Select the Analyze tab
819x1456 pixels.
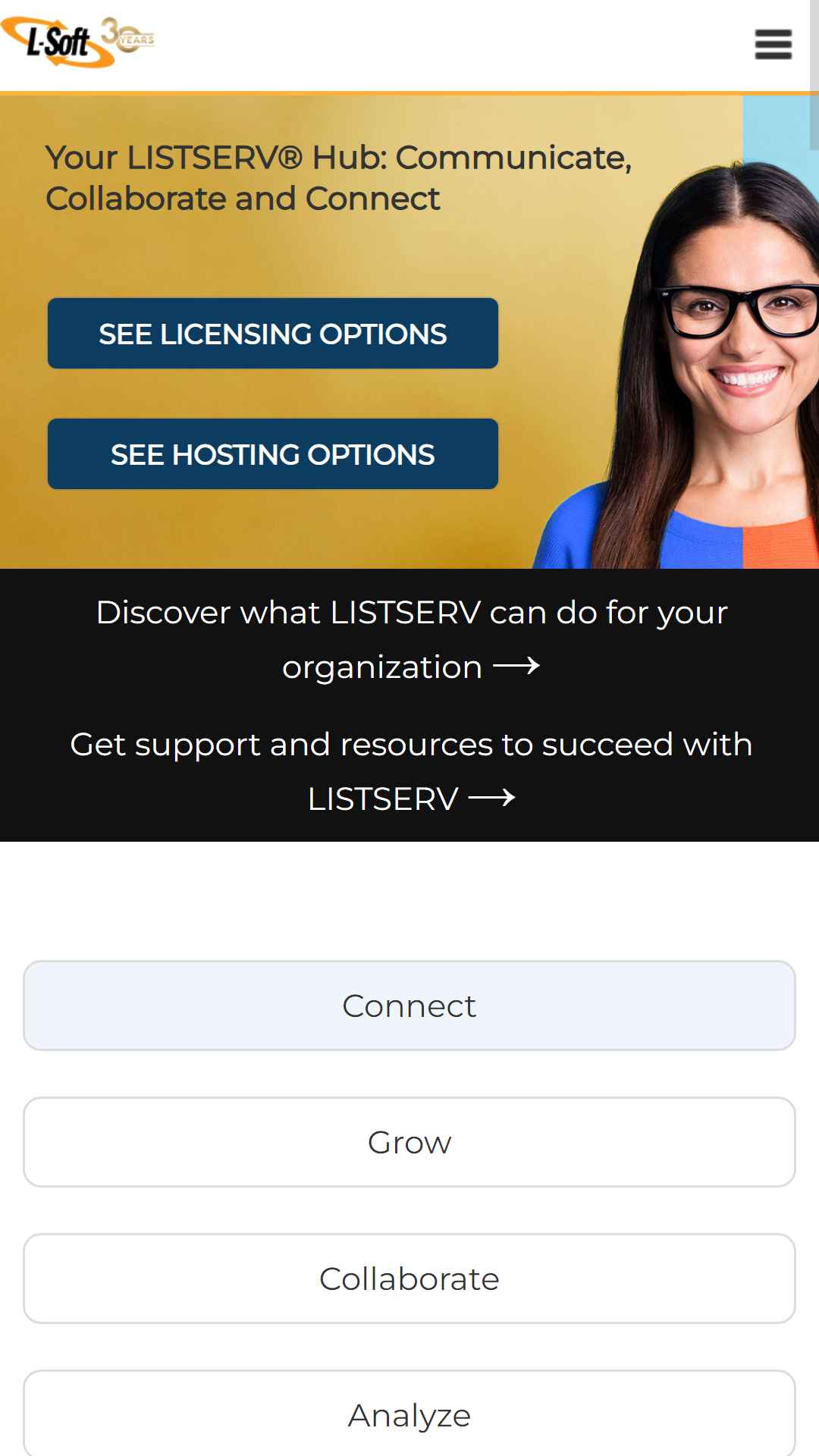(x=409, y=1414)
